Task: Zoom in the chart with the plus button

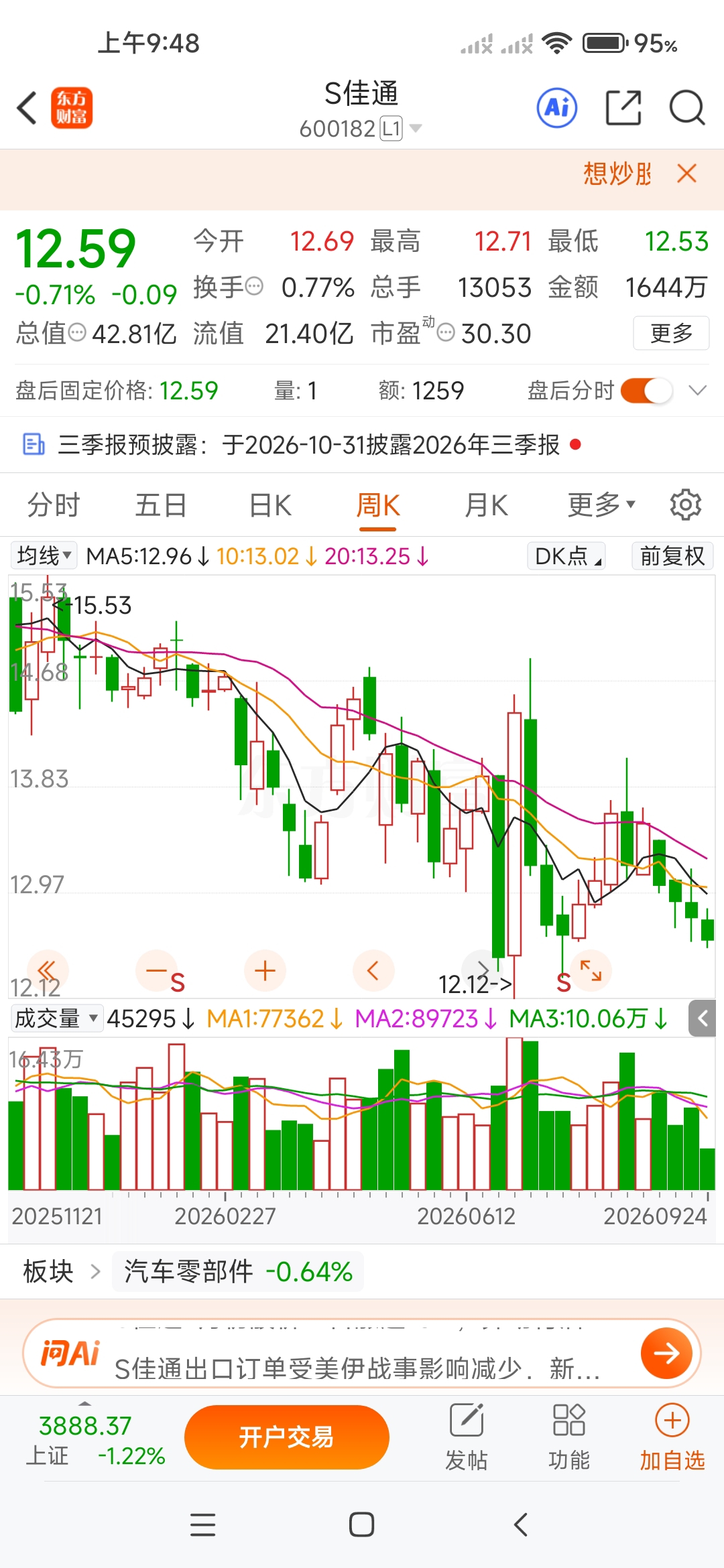Action: pos(265,971)
